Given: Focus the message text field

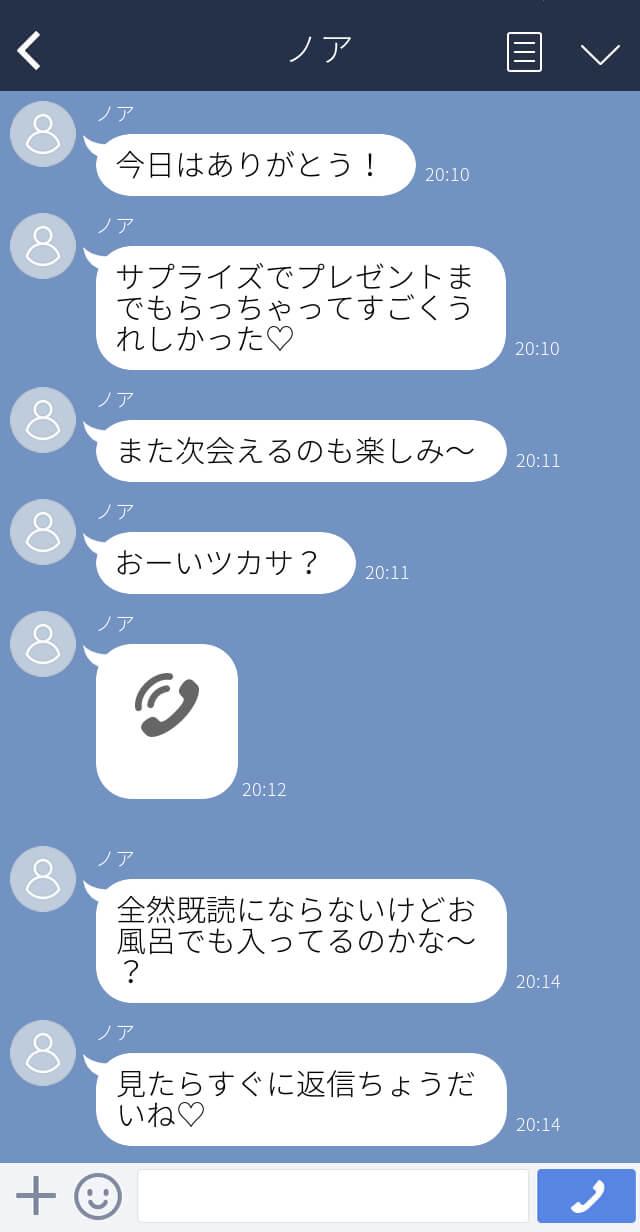Looking at the screenshot, I should pos(333,1196).
